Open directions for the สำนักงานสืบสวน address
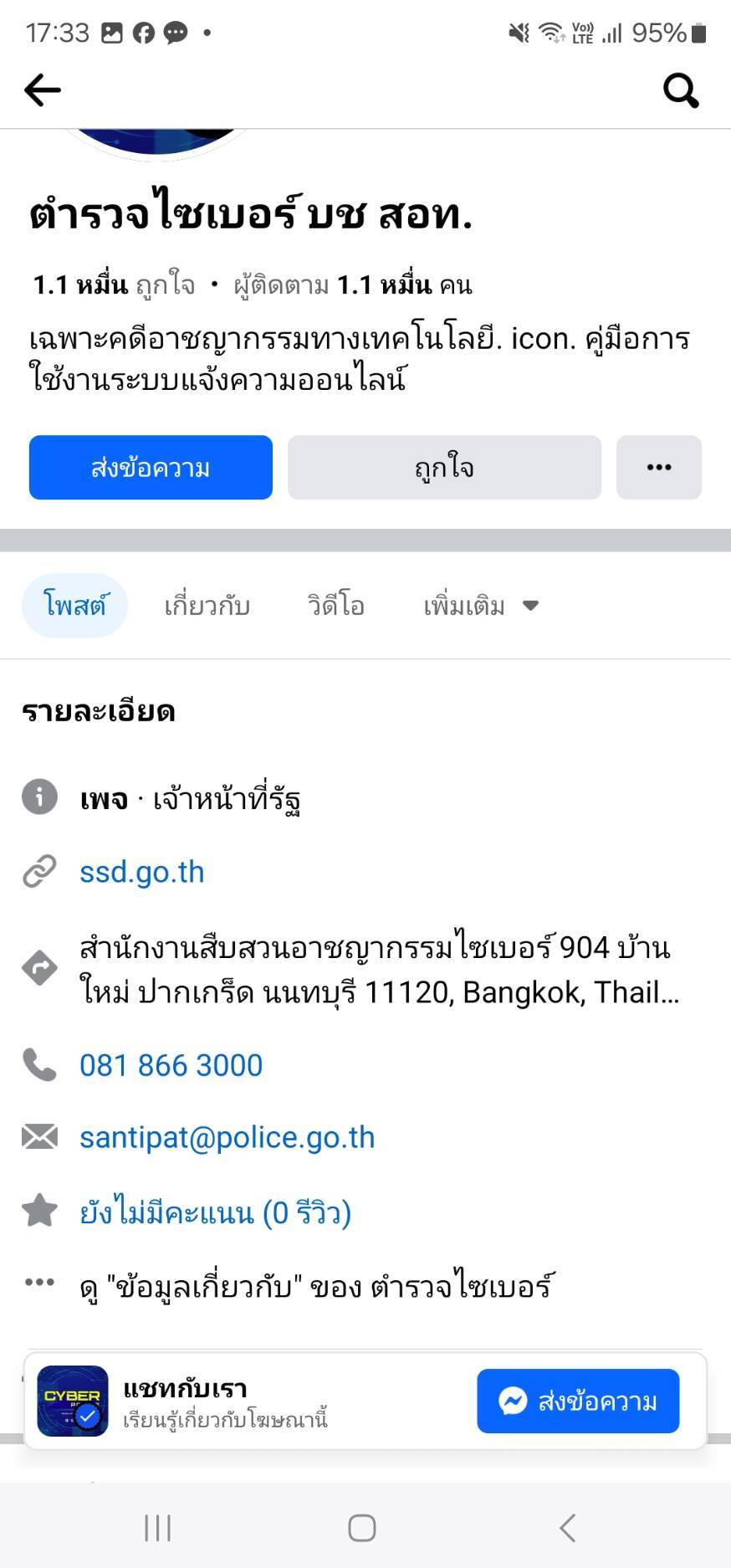The width and height of the screenshot is (731, 1568). (x=379, y=969)
